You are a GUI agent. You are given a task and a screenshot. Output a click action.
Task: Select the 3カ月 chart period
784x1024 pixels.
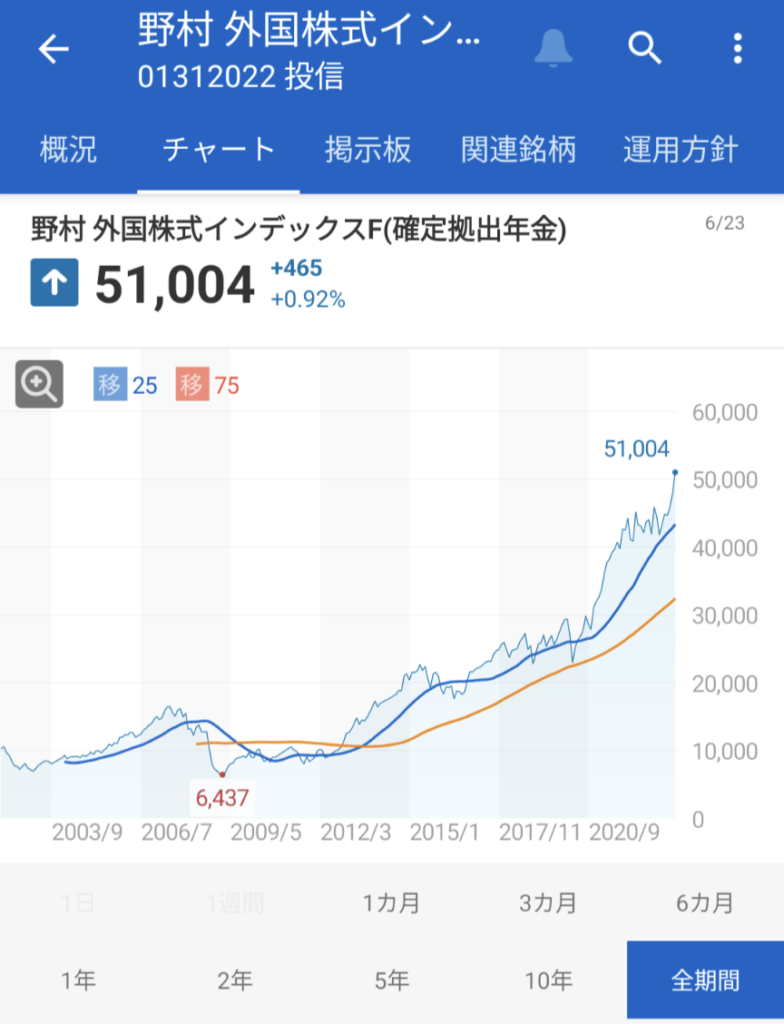(x=548, y=903)
